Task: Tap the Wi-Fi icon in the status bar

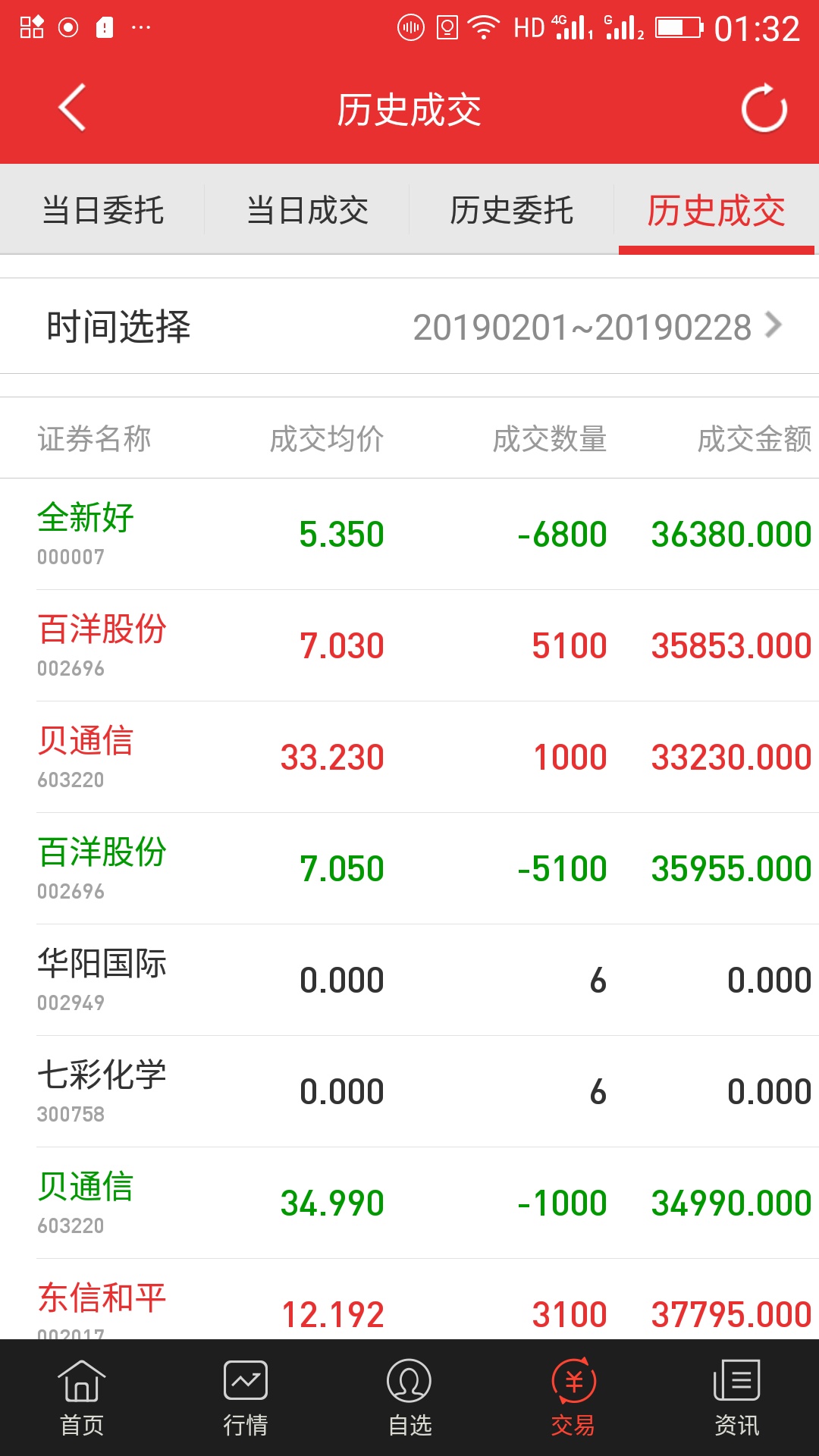Action: 483,27
